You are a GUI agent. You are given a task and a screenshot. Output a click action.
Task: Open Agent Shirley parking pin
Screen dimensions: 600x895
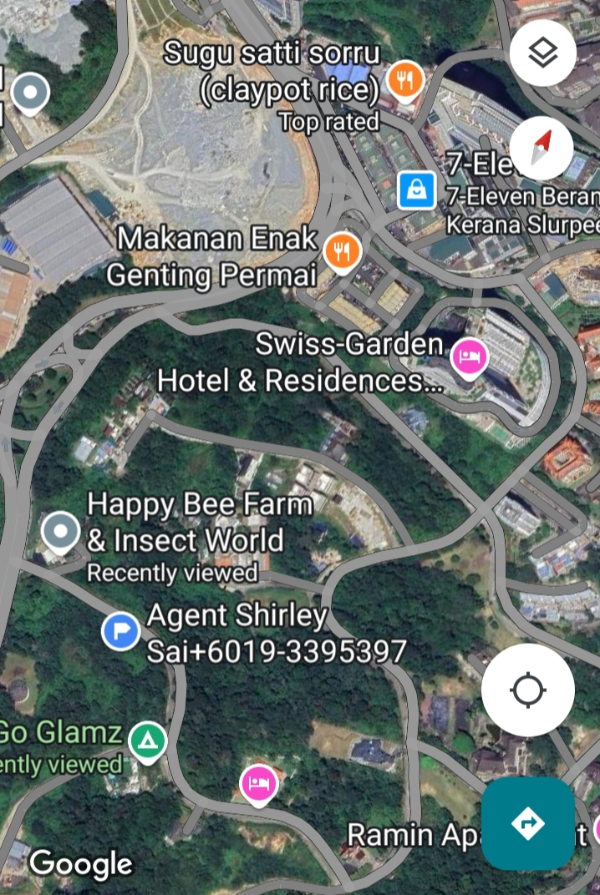click(121, 631)
